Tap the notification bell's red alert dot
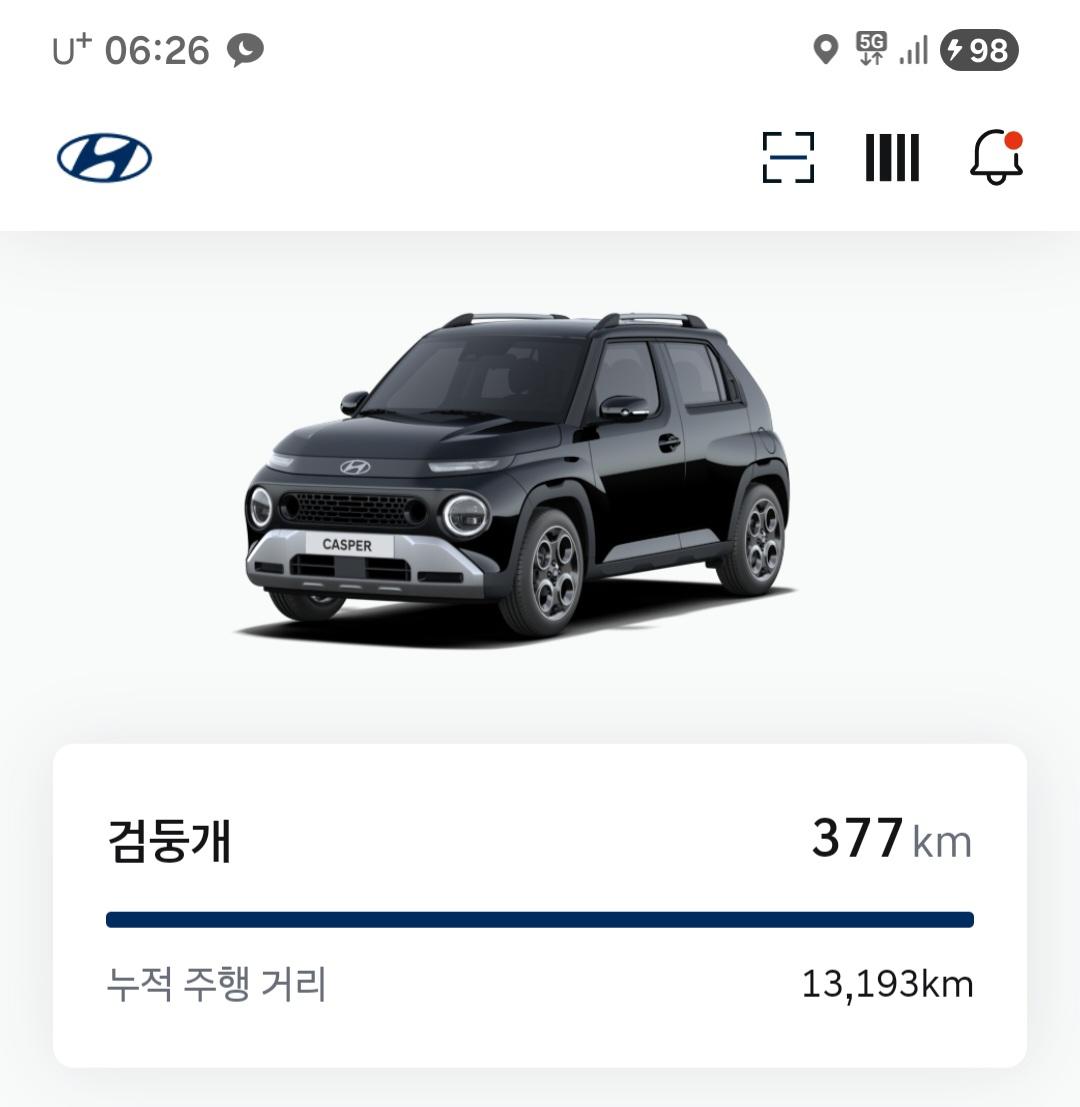 coord(1013,141)
